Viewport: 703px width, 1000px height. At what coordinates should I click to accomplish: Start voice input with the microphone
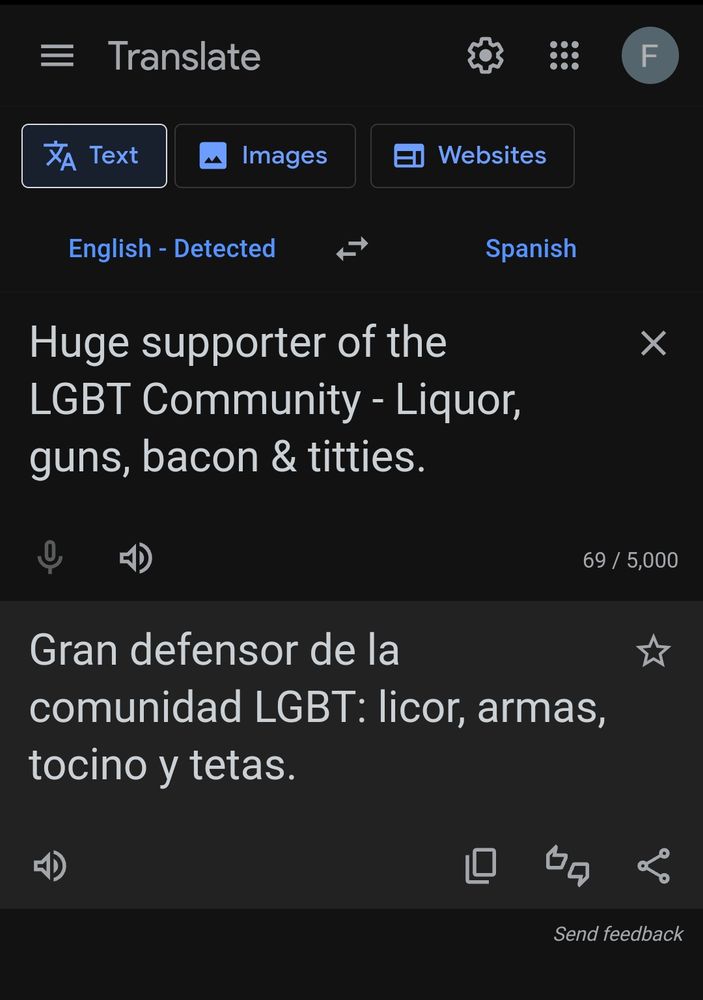pos(50,559)
